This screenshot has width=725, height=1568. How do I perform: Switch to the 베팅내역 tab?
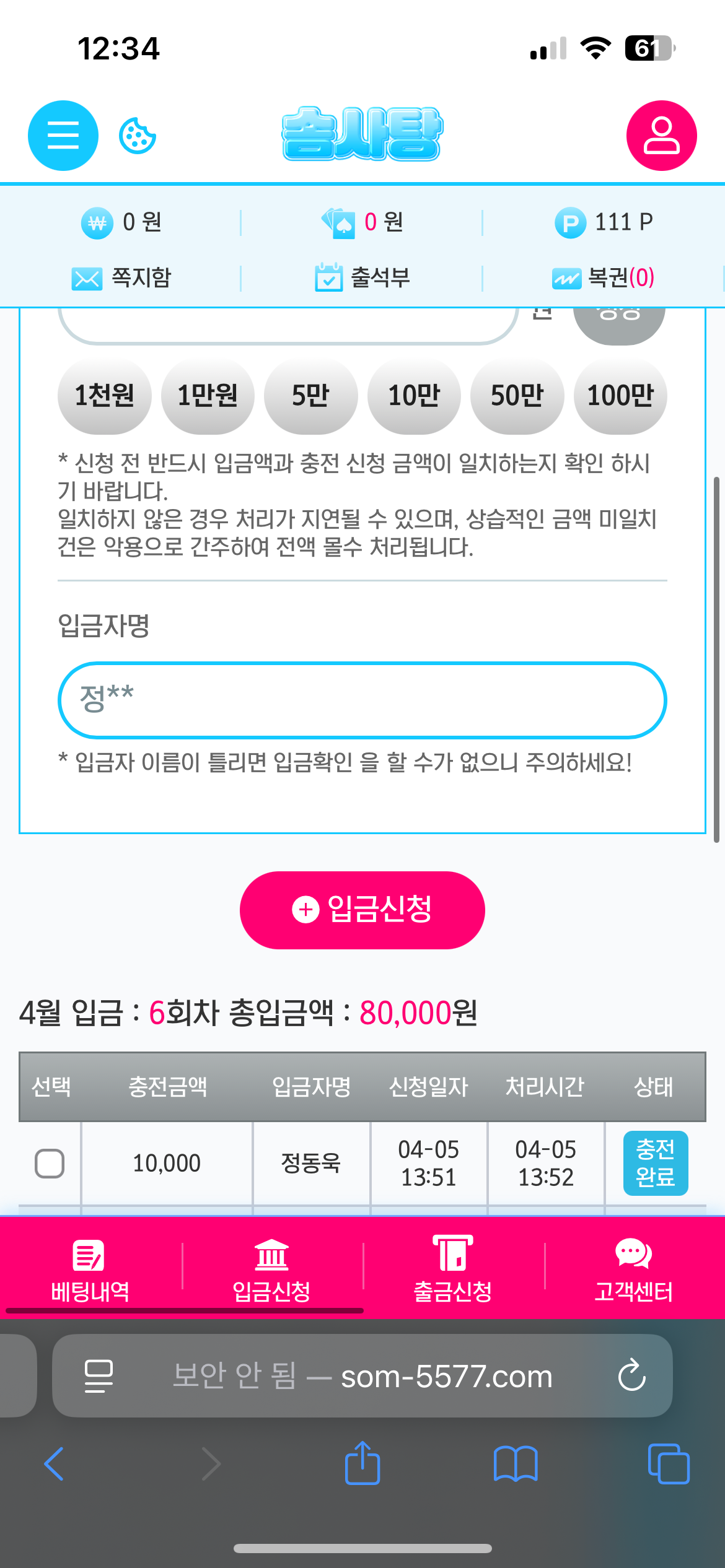[90, 1267]
